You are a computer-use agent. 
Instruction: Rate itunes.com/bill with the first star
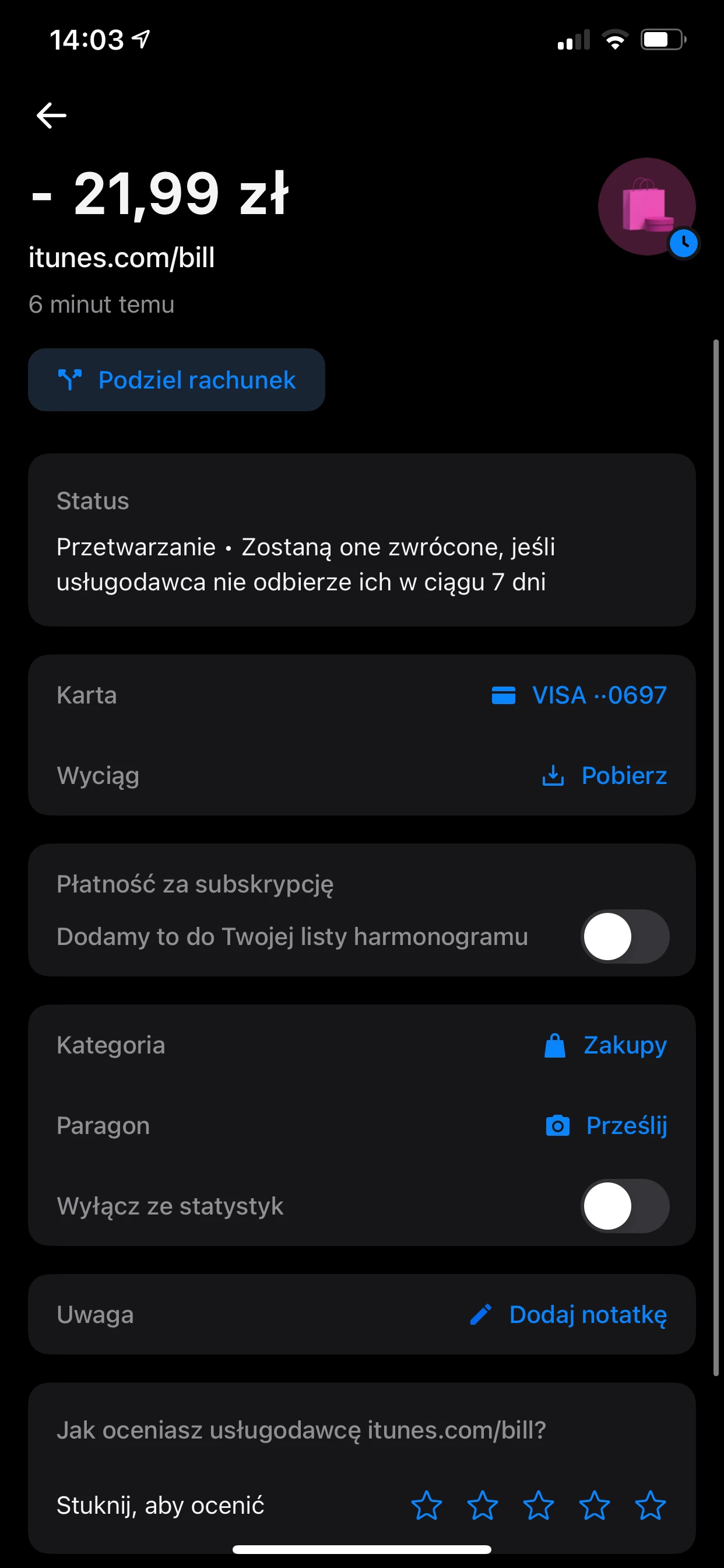(x=427, y=1506)
